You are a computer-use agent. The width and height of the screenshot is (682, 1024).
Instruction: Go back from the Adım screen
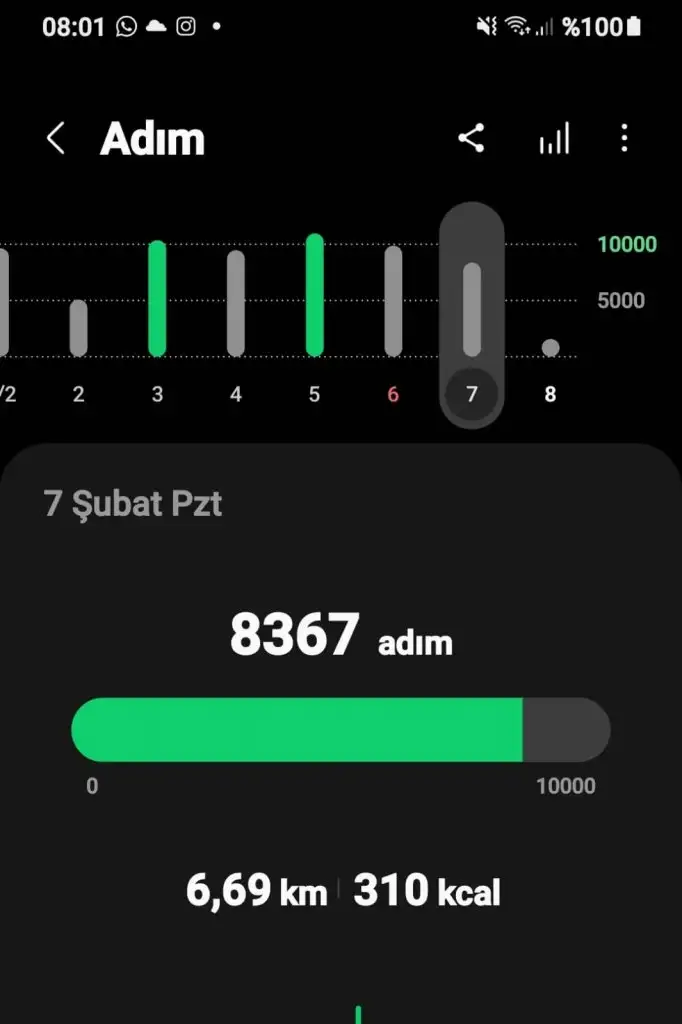click(x=56, y=139)
